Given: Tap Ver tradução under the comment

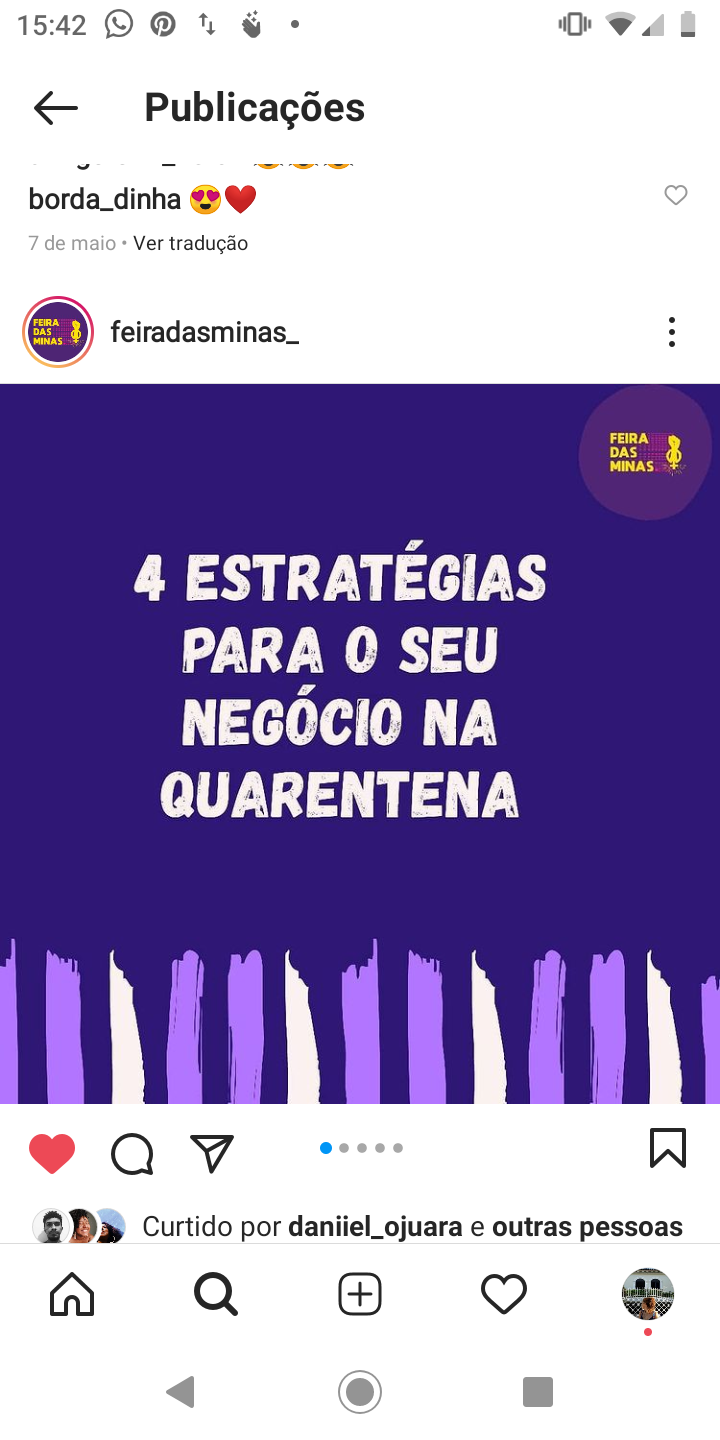Looking at the screenshot, I should [190, 243].
